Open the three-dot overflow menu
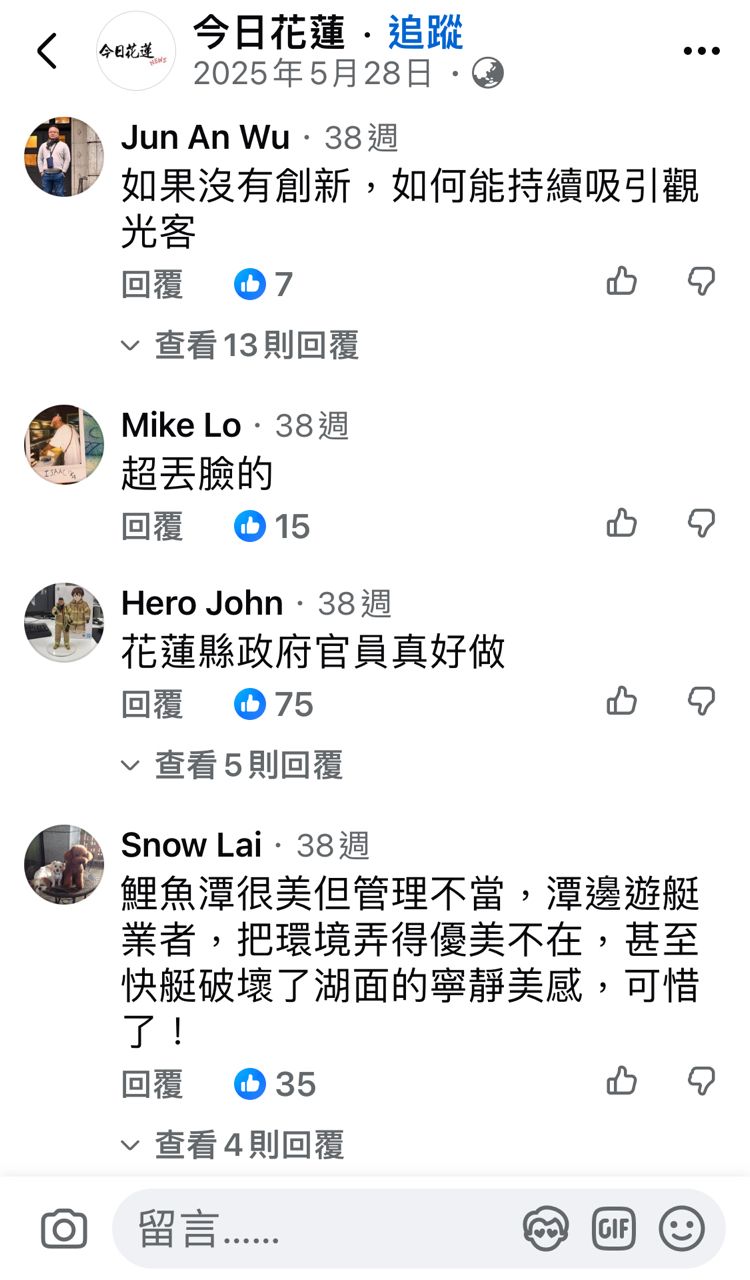This screenshot has height=1280, width=750. point(701,52)
